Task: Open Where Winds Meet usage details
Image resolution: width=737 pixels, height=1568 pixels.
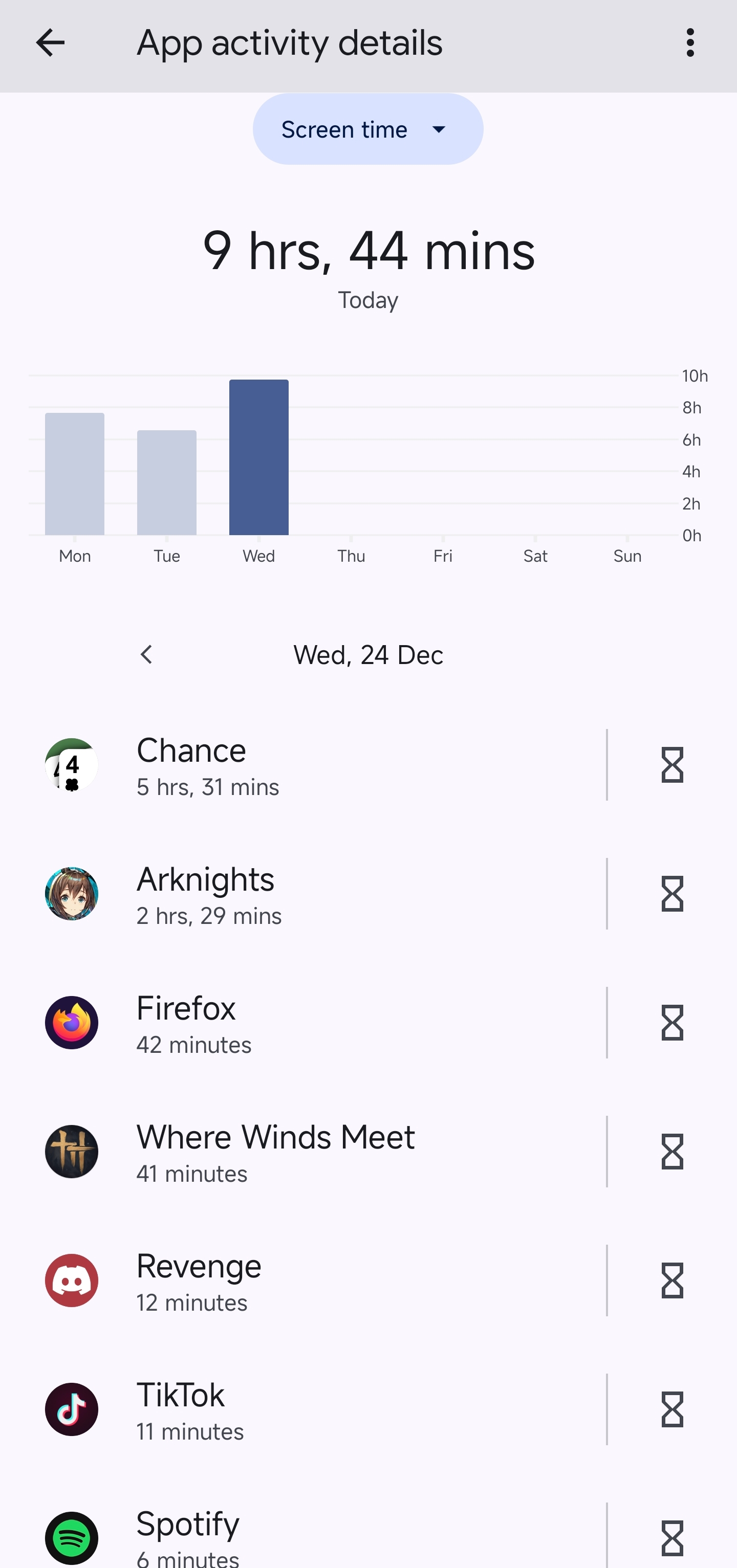Action: [x=305, y=1152]
